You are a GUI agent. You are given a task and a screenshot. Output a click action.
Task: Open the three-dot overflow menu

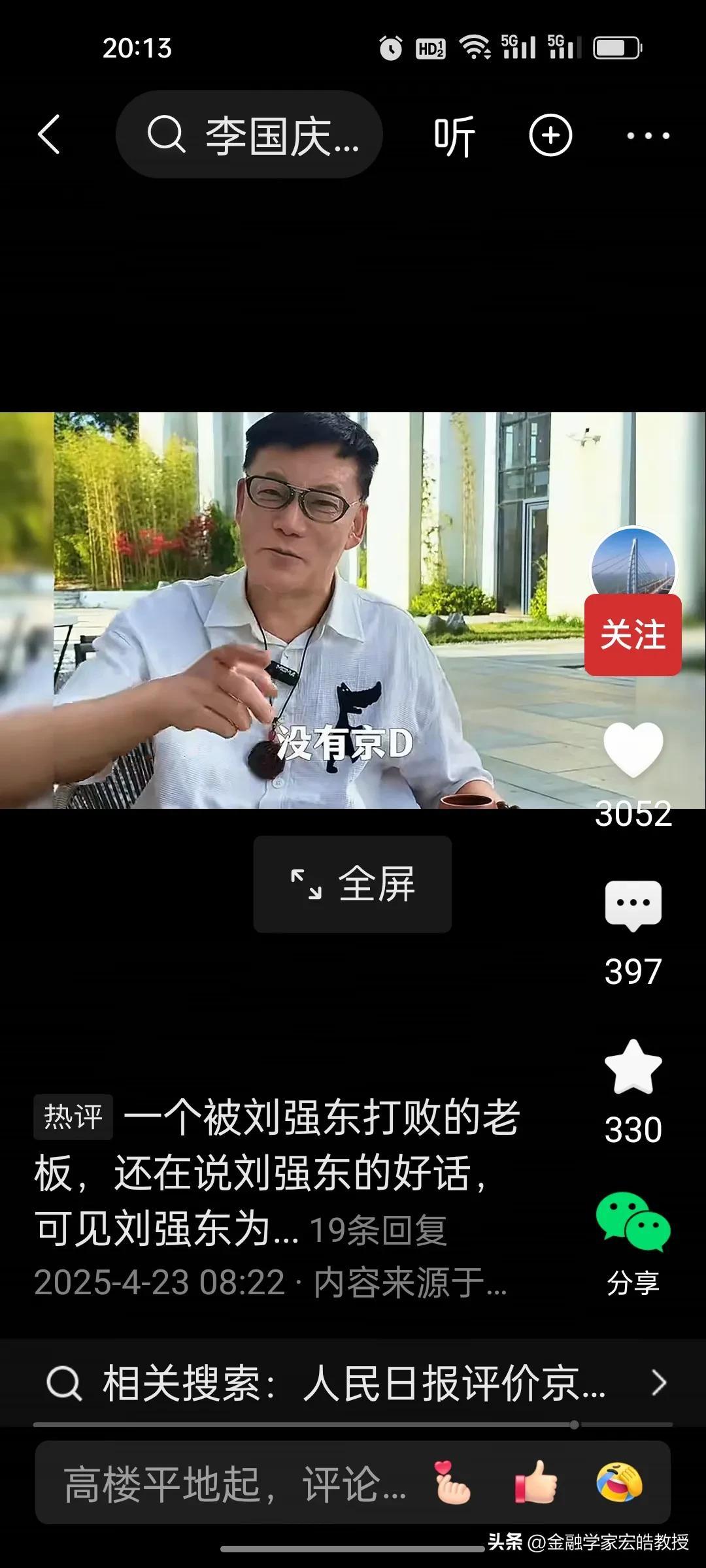point(648,135)
